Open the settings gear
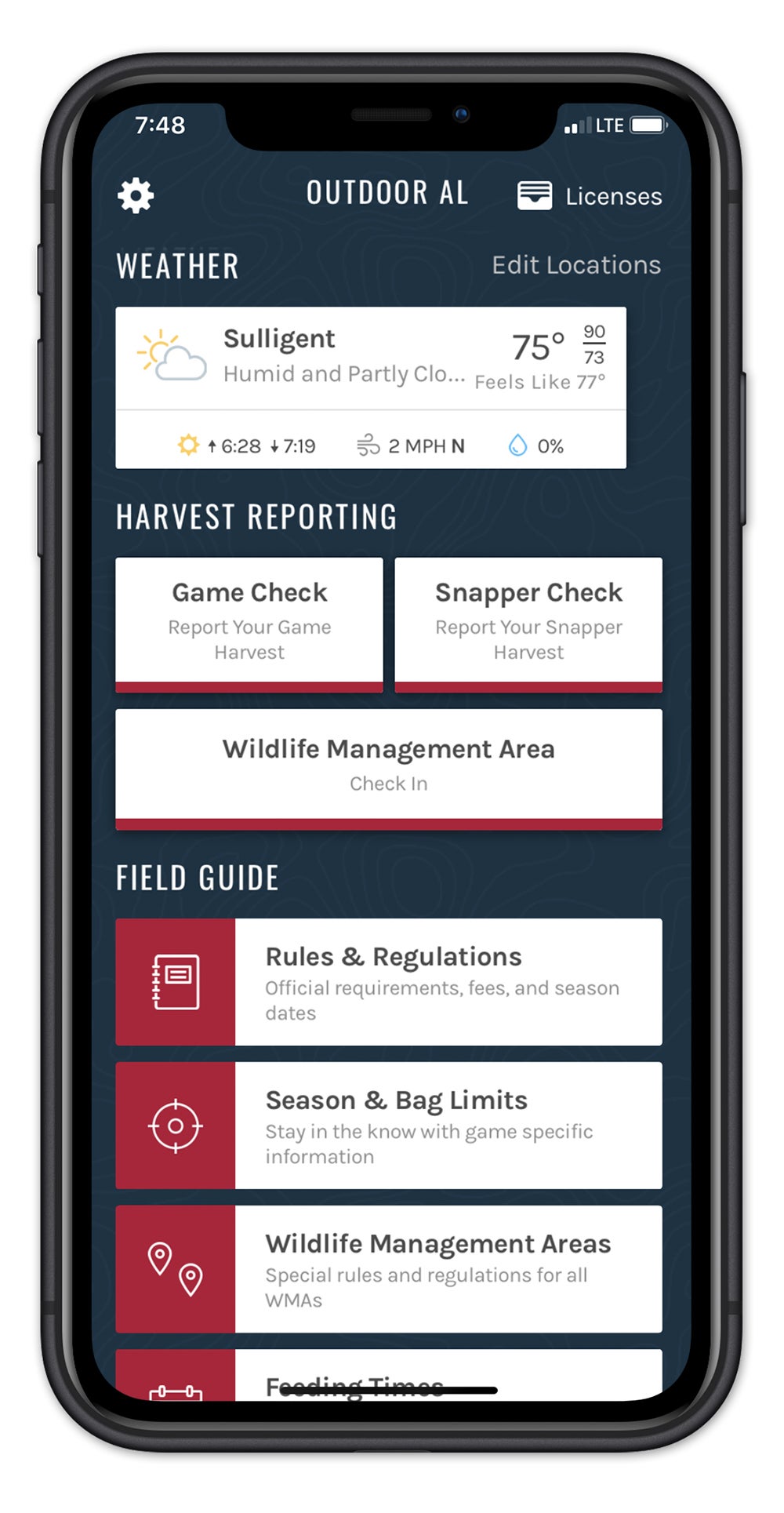 click(136, 195)
